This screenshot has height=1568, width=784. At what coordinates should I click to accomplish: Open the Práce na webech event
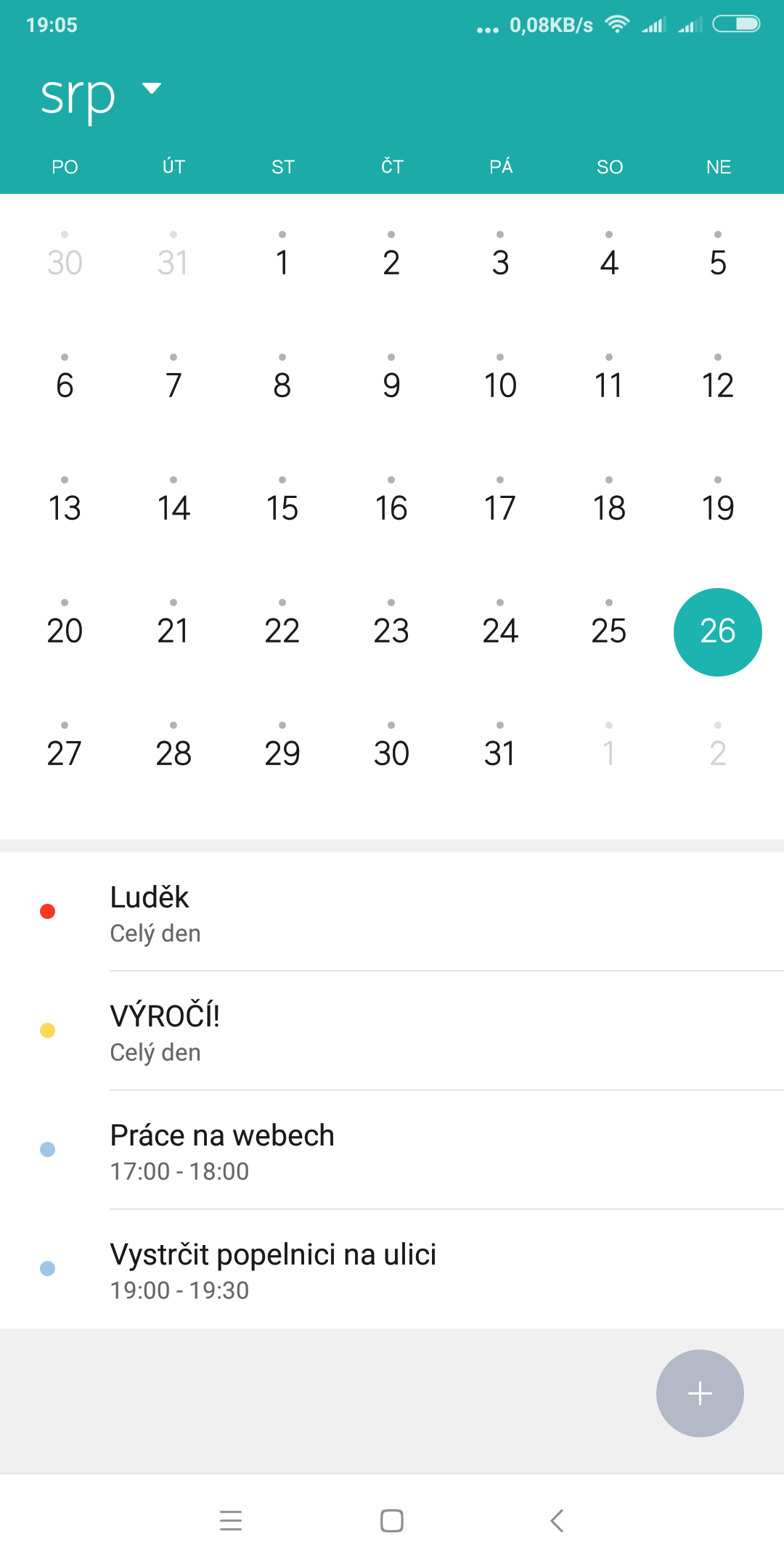[x=392, y=1150]
